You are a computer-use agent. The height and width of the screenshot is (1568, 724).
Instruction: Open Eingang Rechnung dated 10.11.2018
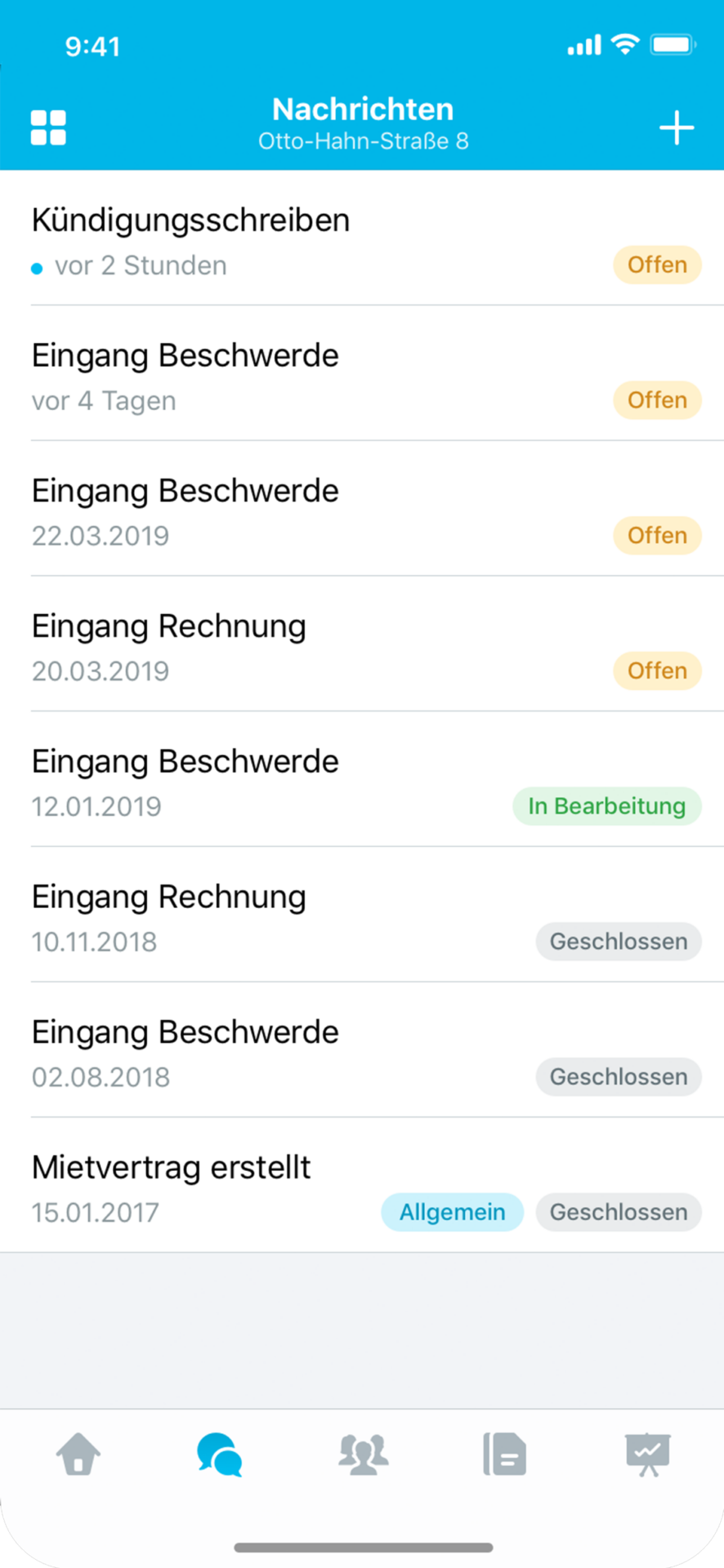coord(362,915)
